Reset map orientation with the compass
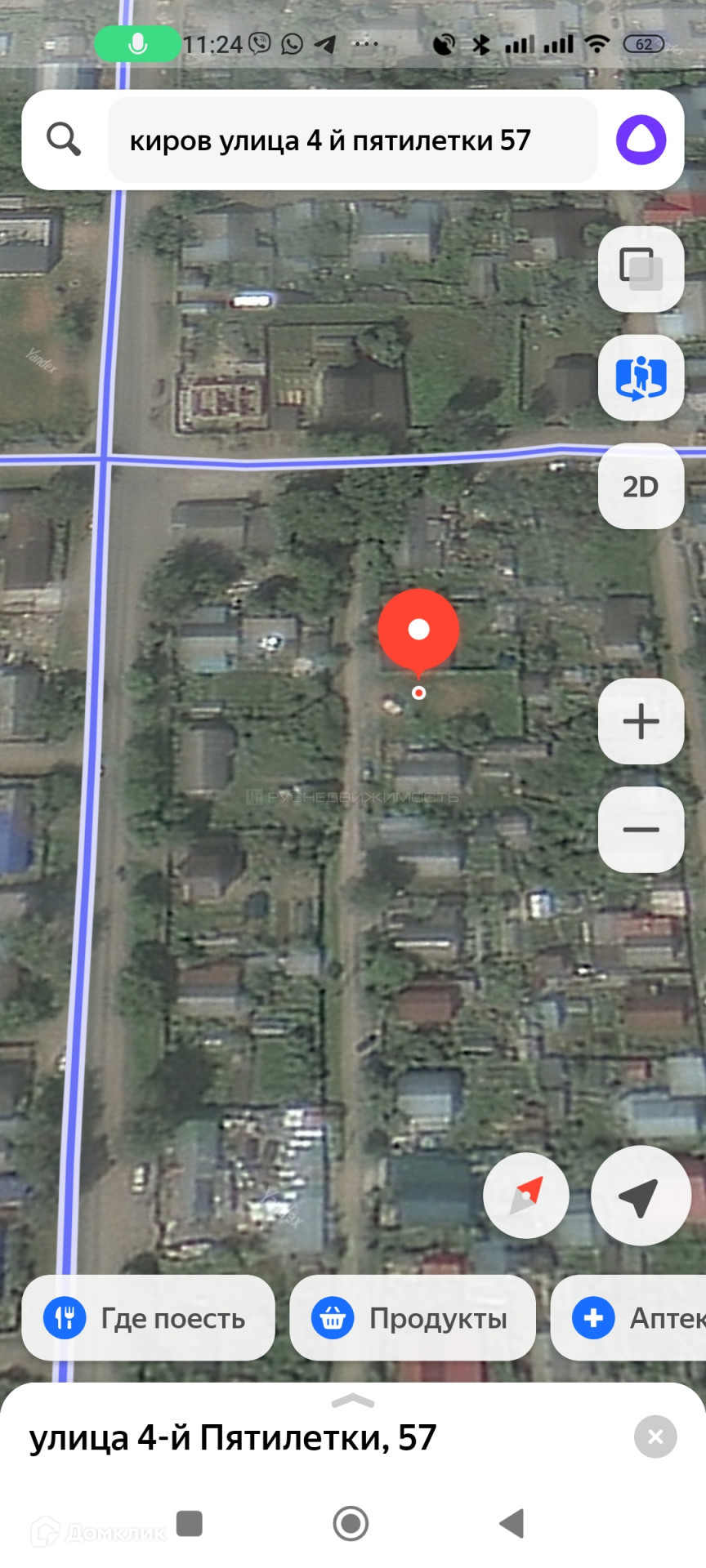Screen dimensions: 706x1568 coord(525,1196)
